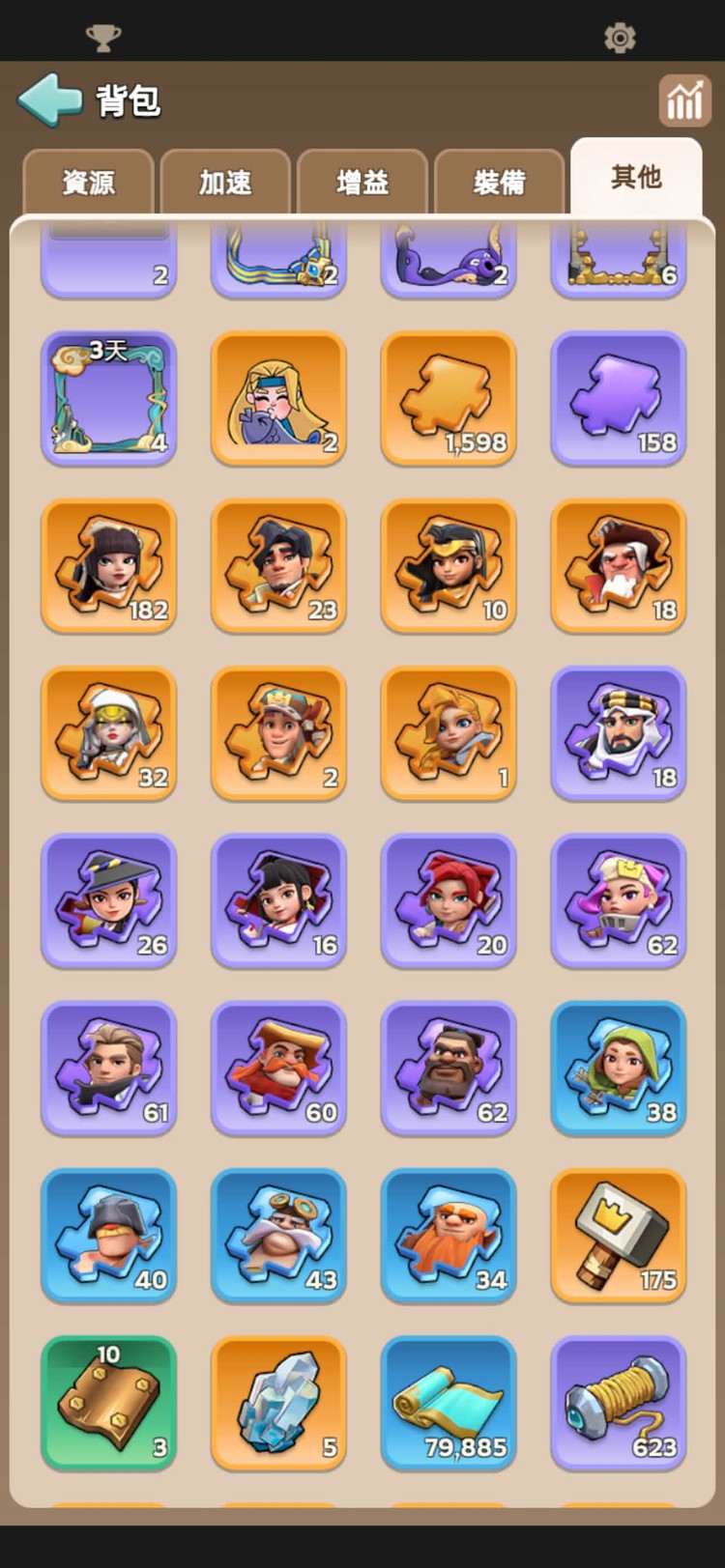Viewport: 725px width, 1568px height.
Task: Select the green leather plate item
Action: tap(108, 1403)
